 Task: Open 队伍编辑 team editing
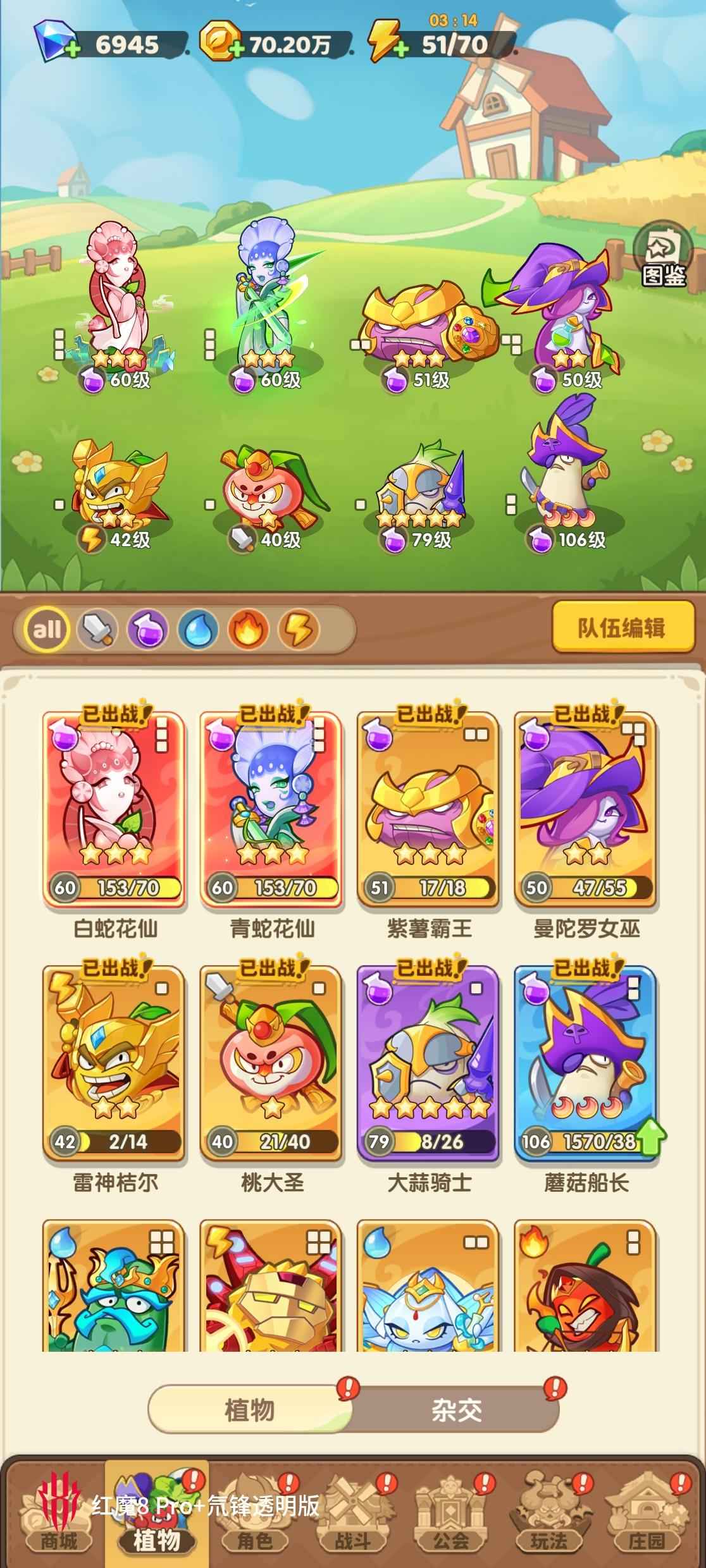coord(621,628)
